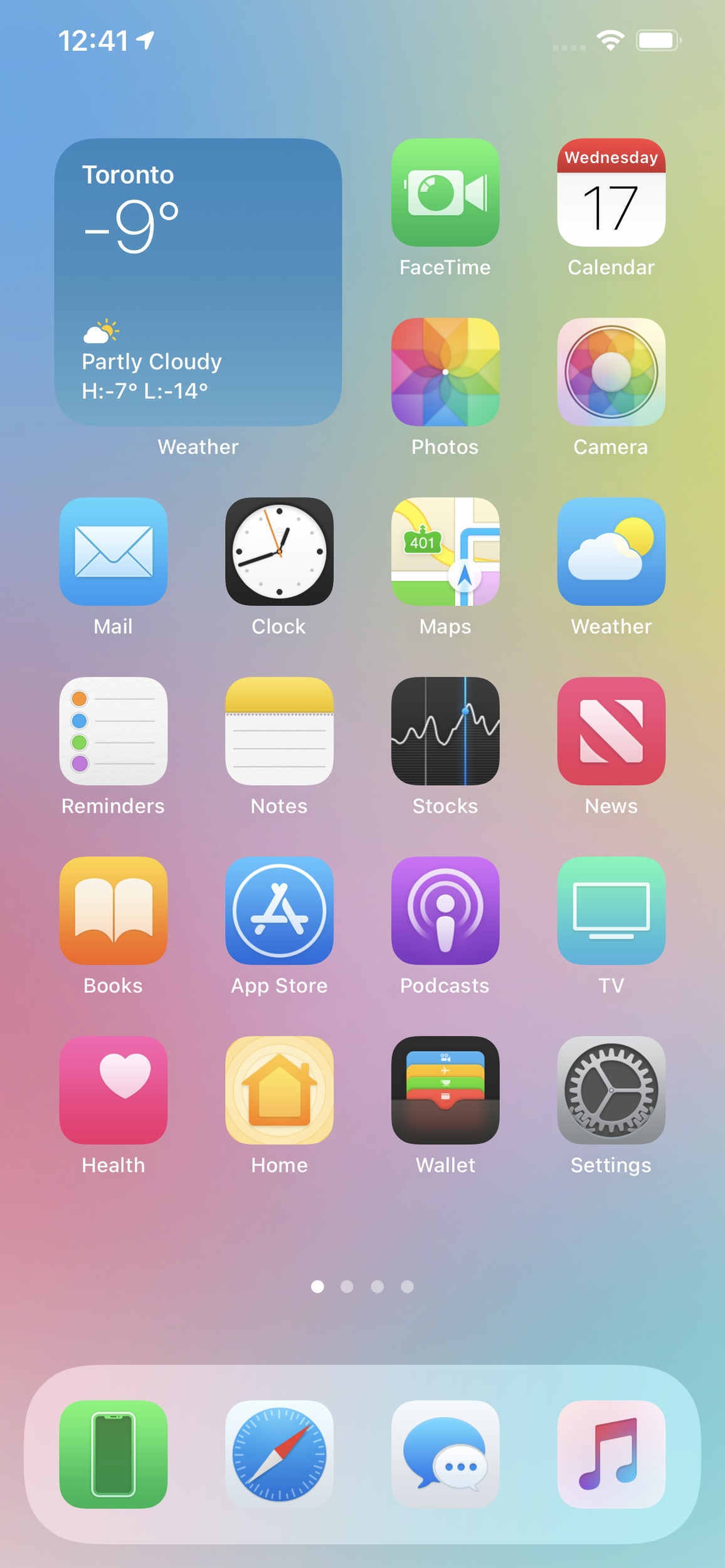
Task: Open Photos app
Action: click(445, 372)
